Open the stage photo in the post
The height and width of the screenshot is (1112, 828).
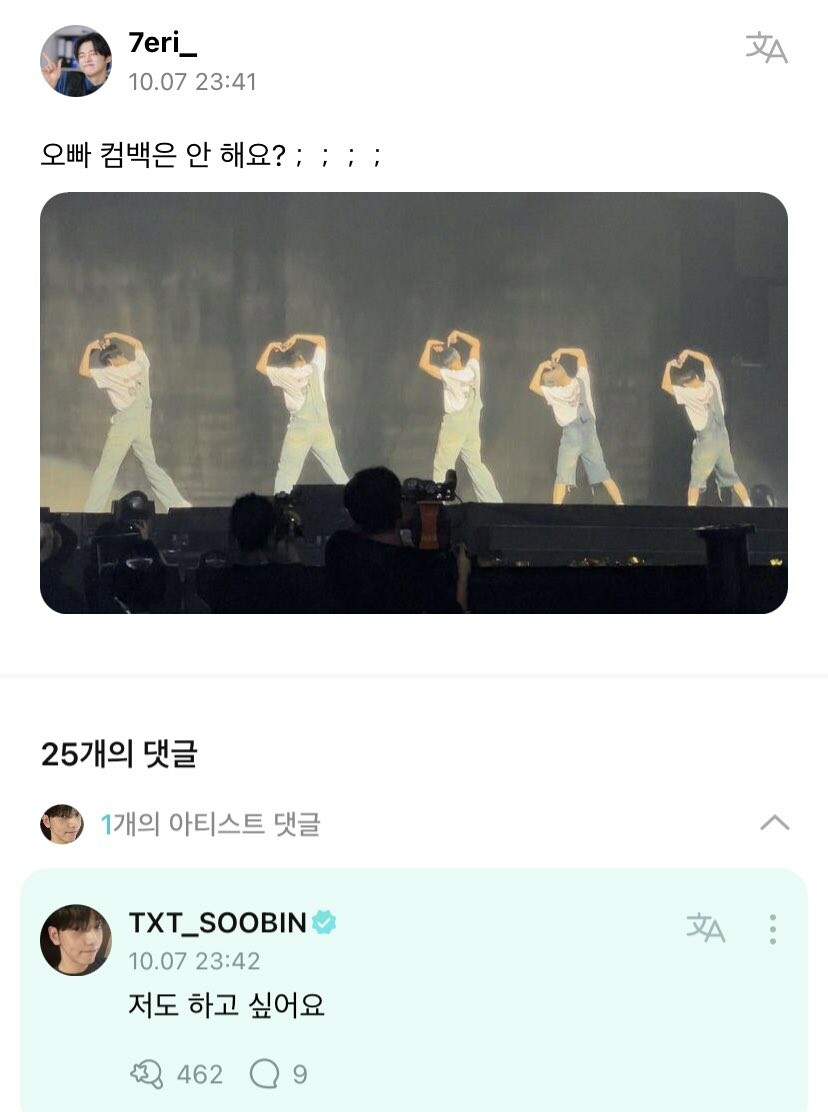(414, 402)
